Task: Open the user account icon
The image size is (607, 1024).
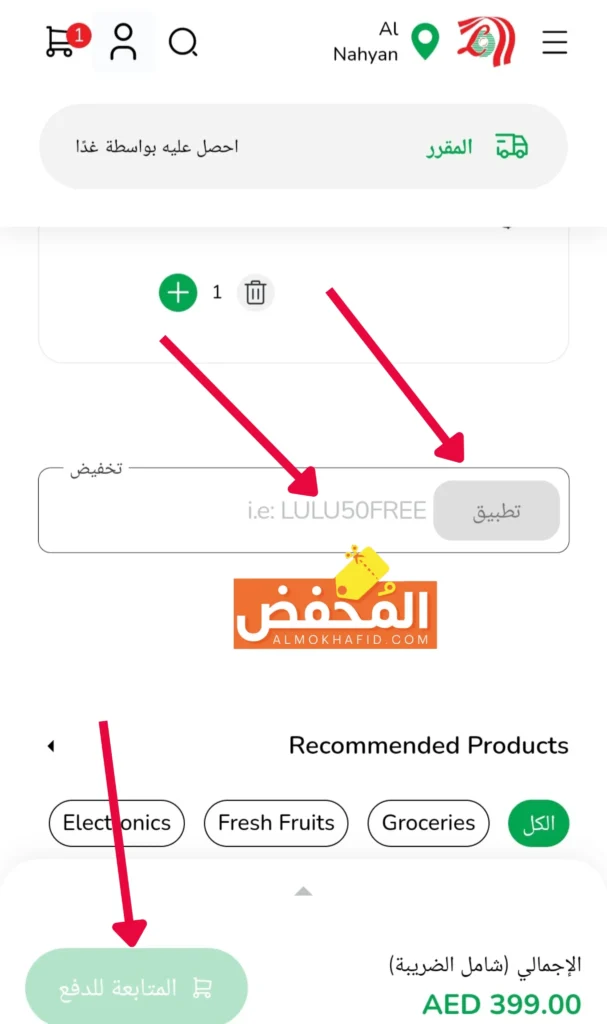Action: point(124,43)
